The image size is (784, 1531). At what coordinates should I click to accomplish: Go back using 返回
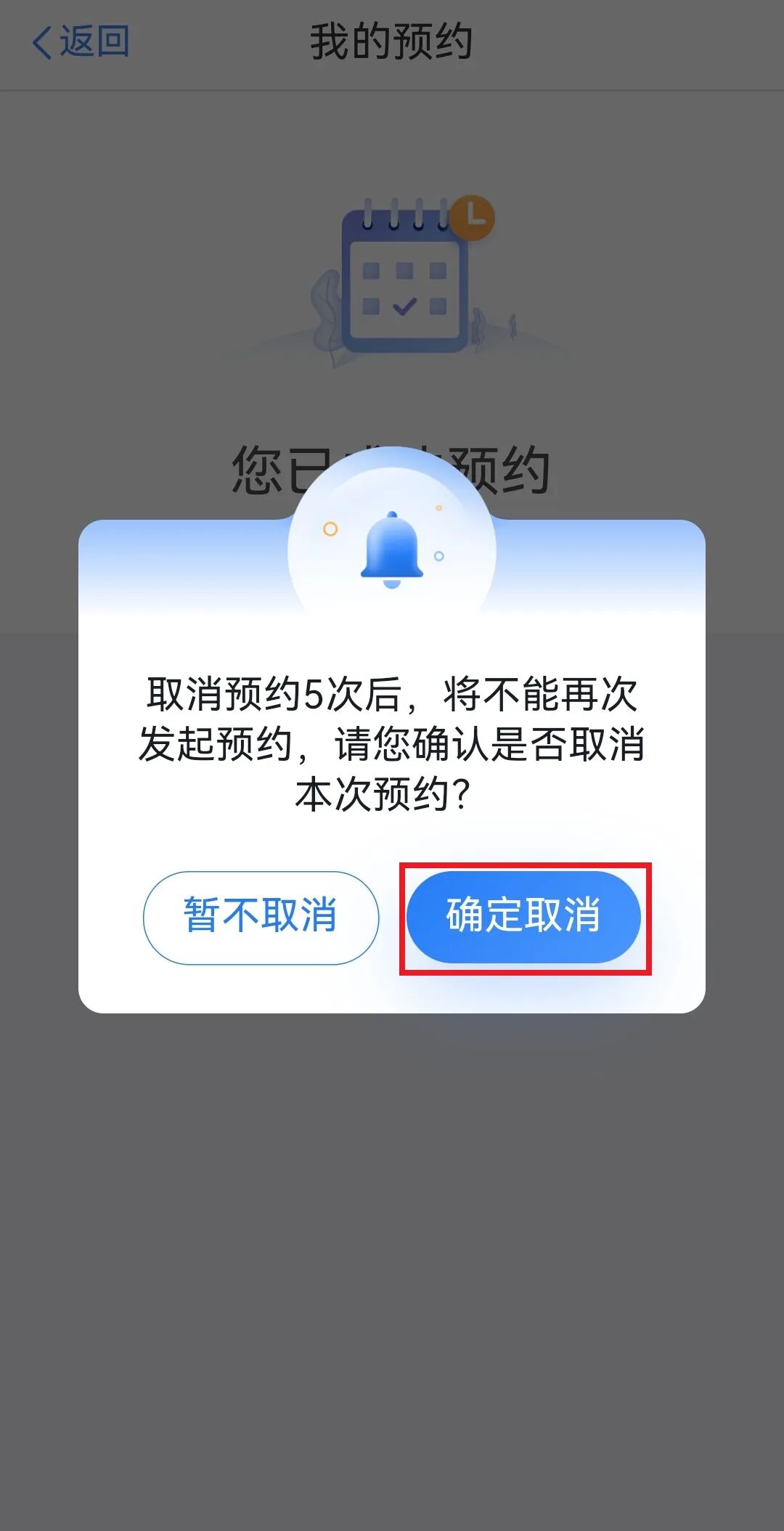coord(81,42)
